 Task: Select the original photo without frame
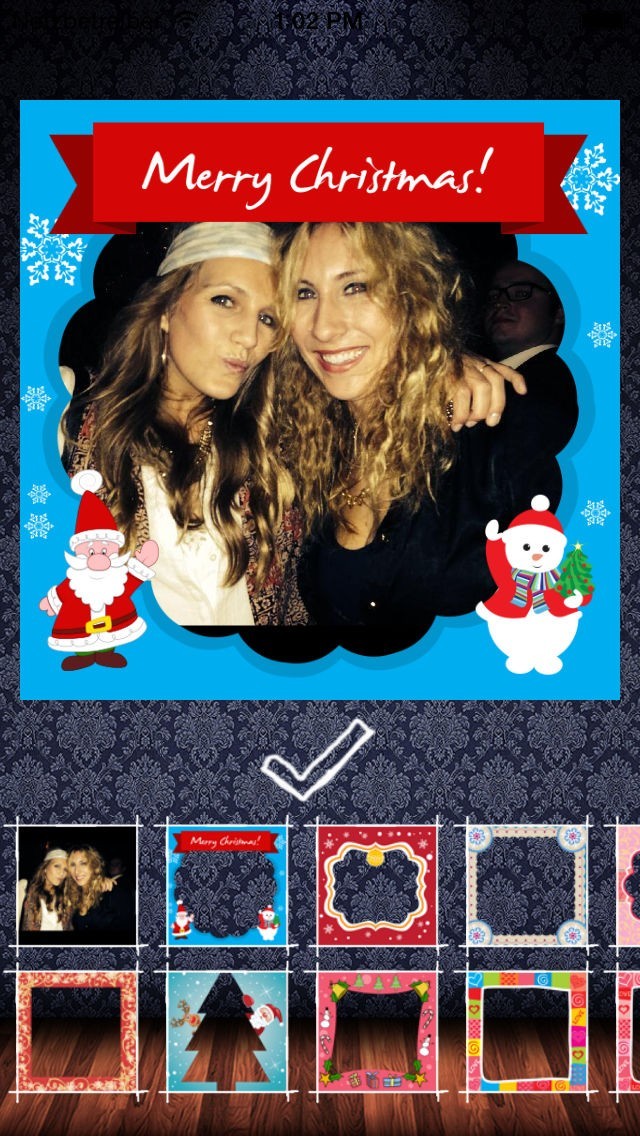76,884
